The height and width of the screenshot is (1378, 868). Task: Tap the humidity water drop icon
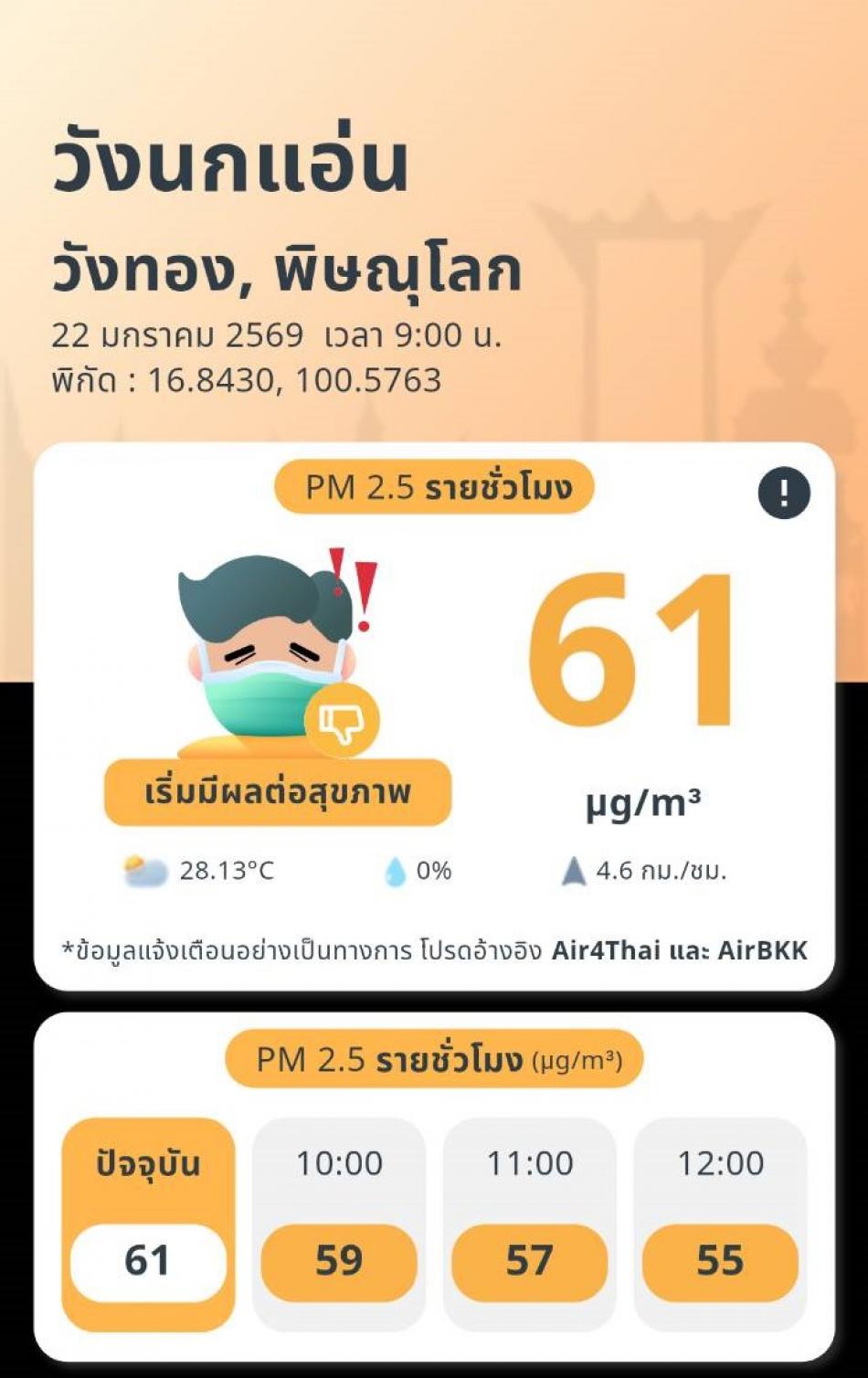point(395,868)
